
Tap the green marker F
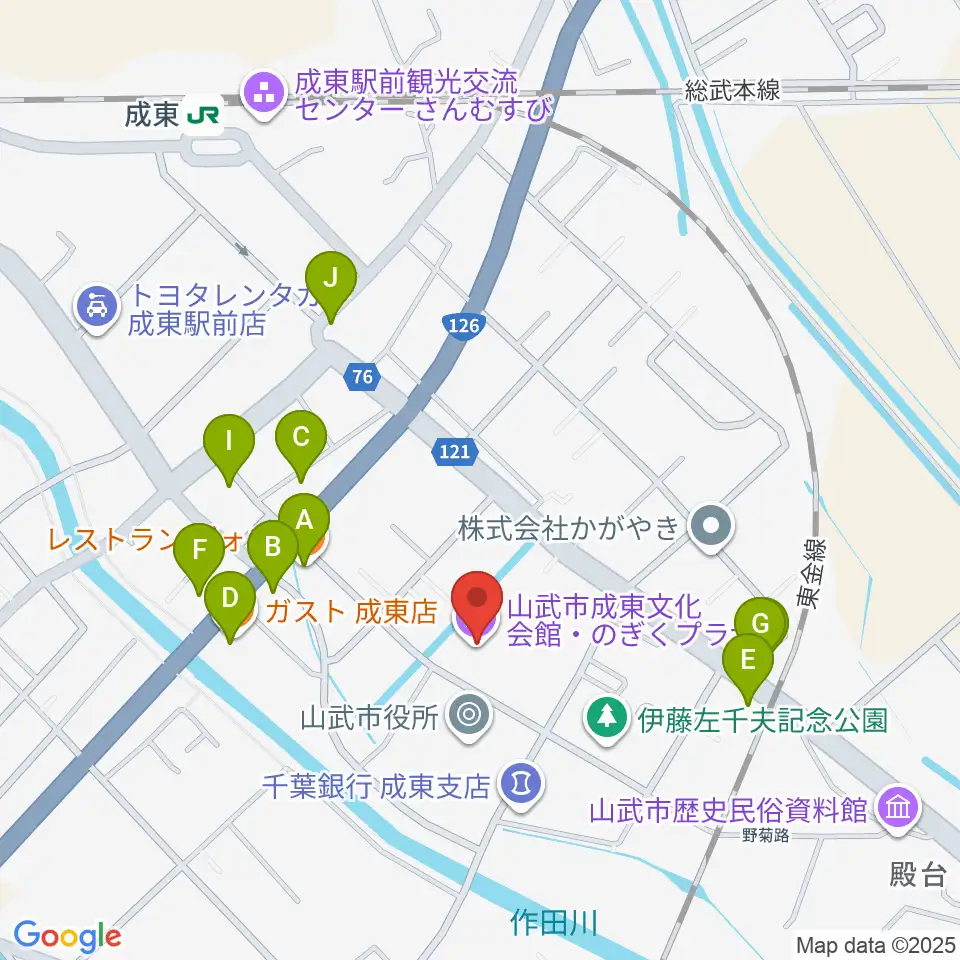coord(199,559)
